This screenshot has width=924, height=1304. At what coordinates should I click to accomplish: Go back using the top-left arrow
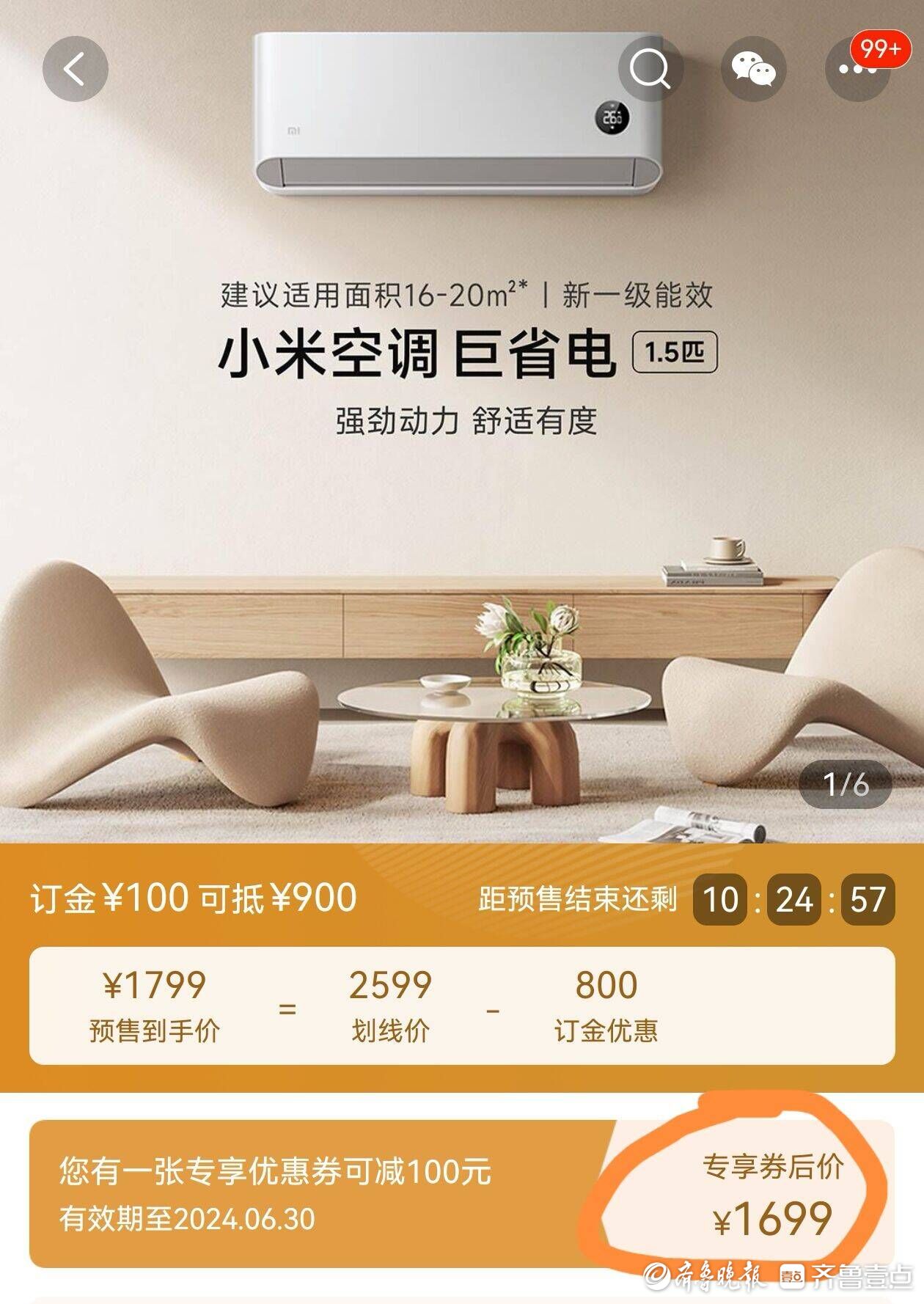coord(75,70)
